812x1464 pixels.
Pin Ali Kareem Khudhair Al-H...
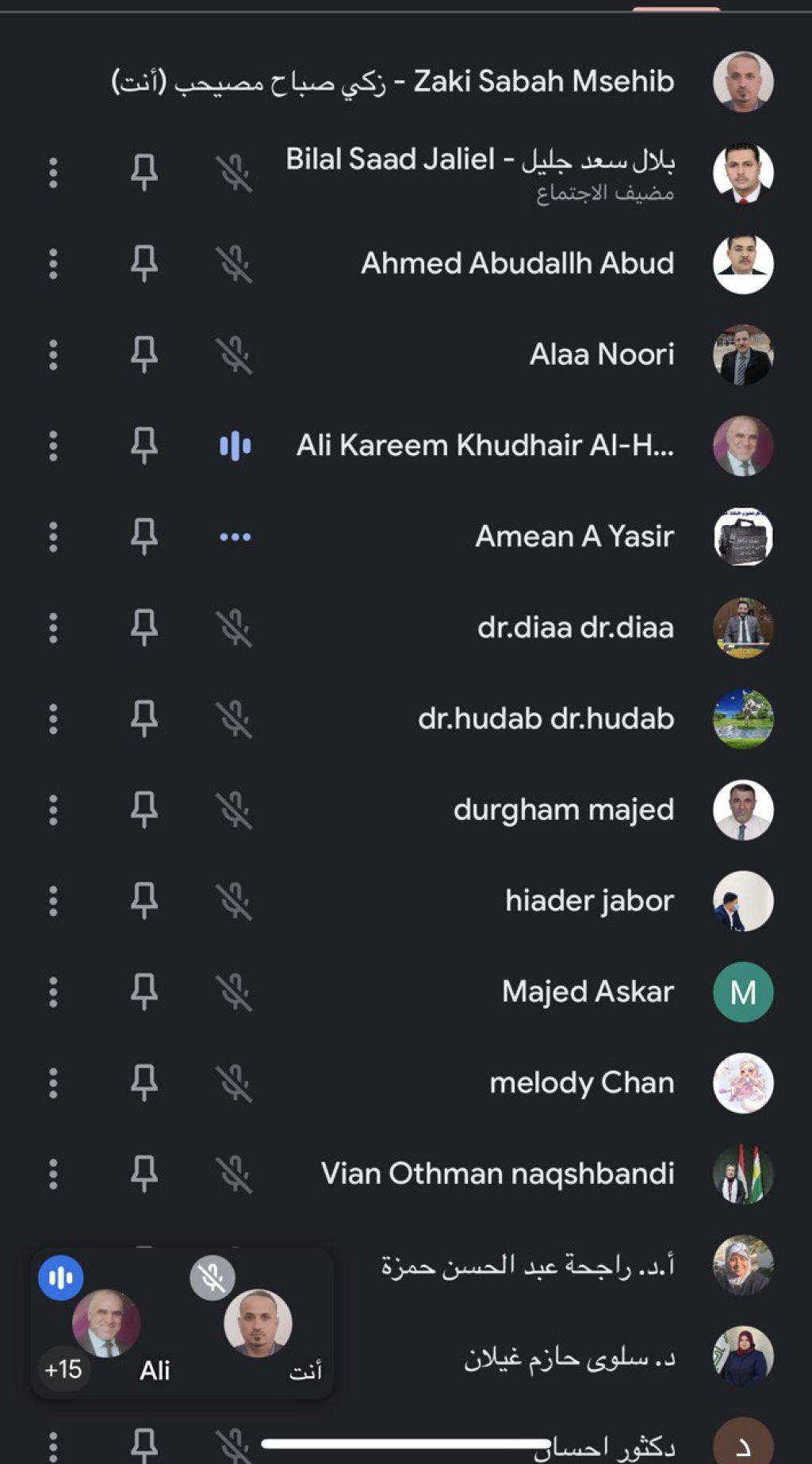(144, 446)
